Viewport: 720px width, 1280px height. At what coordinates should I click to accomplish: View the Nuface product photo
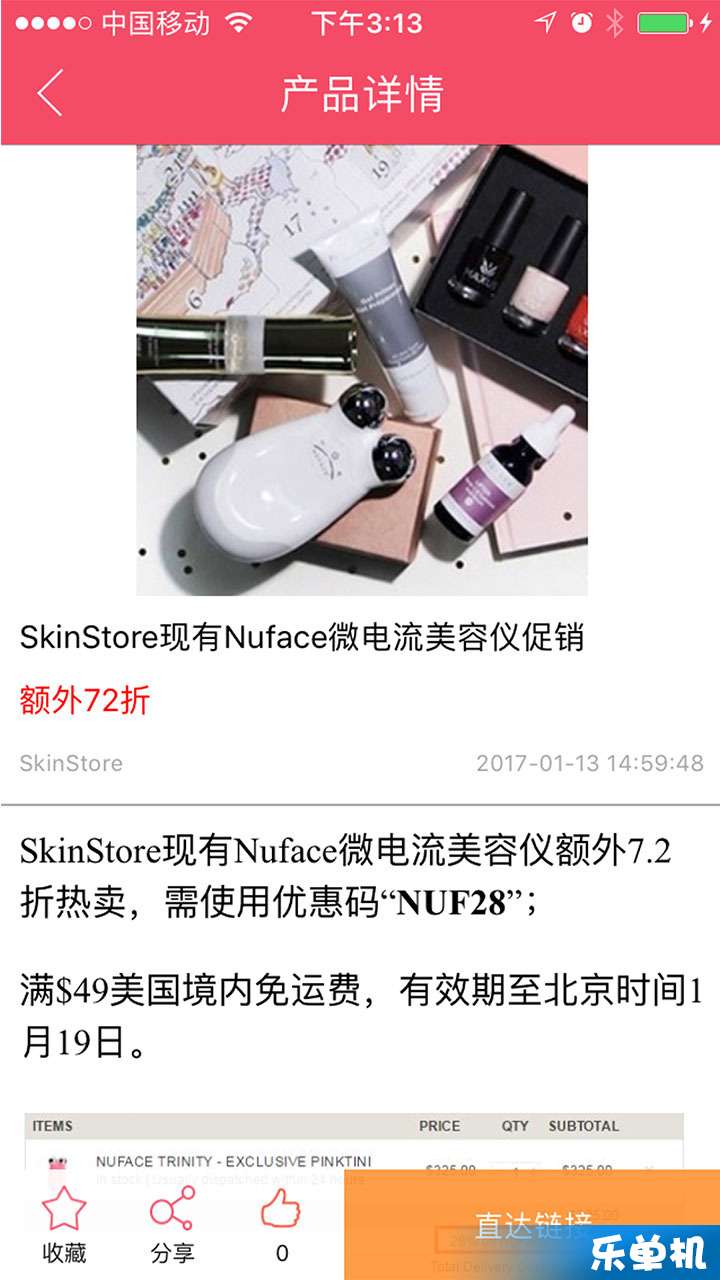tap(361, 370)
